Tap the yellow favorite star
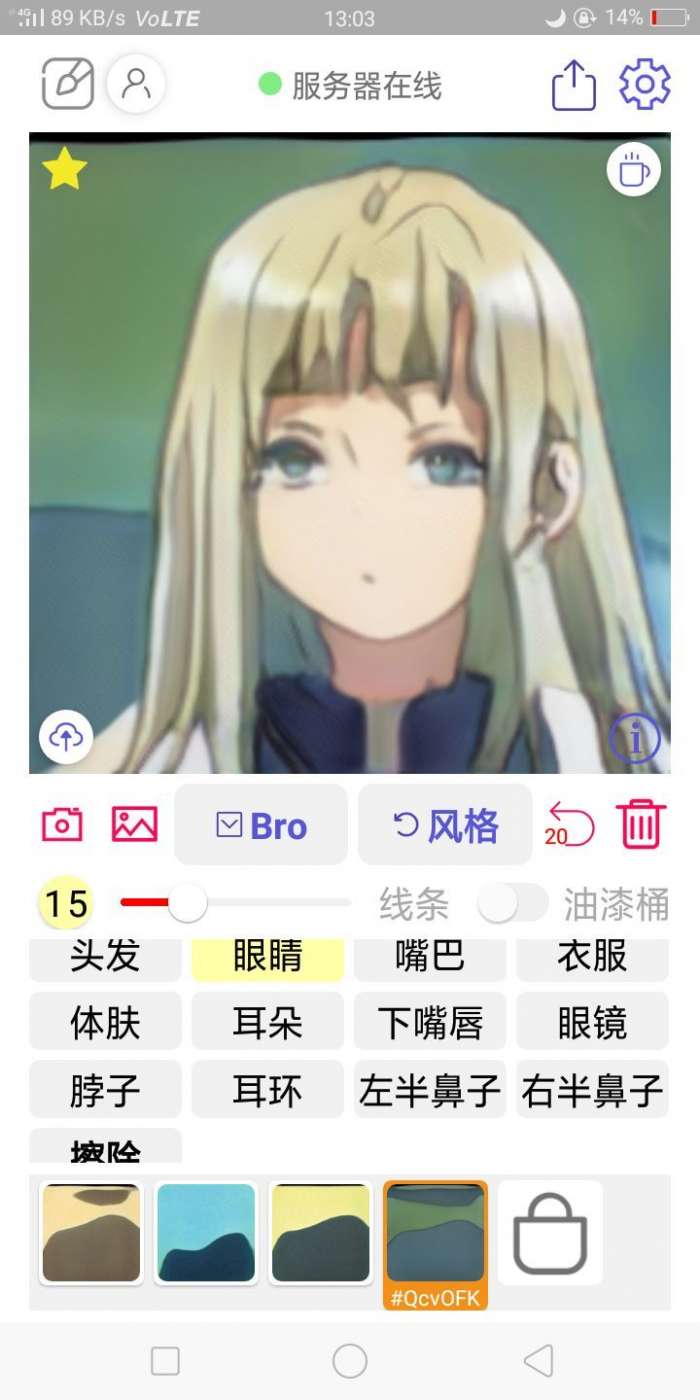 (65, 169)
